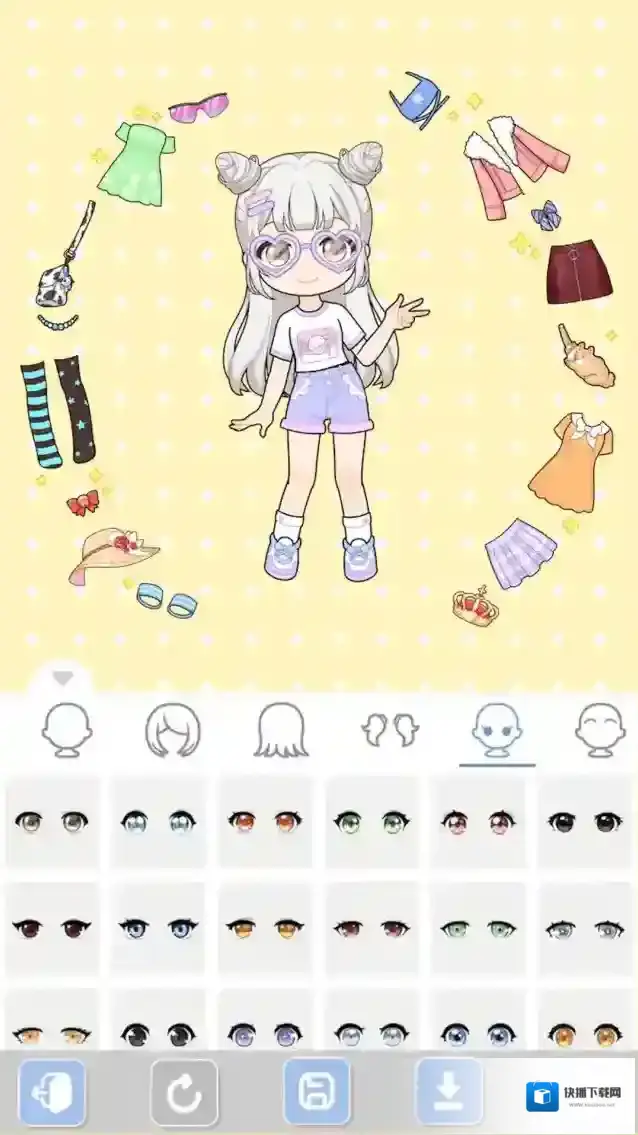This screenshot has width=638, height=1135.
Task: Reset the character with the circular arrow
Action: (x=184, y=1093)
